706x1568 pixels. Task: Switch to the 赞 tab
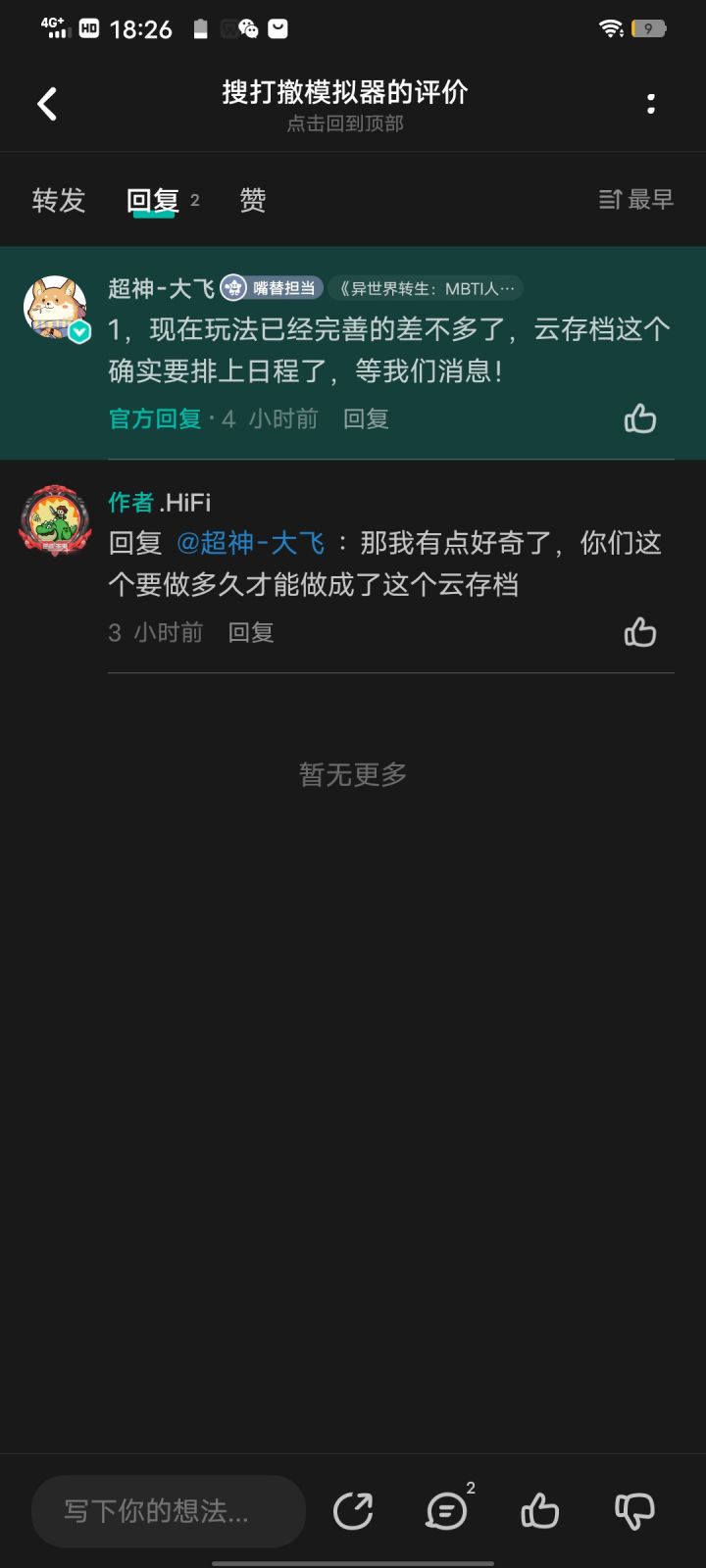251,199
